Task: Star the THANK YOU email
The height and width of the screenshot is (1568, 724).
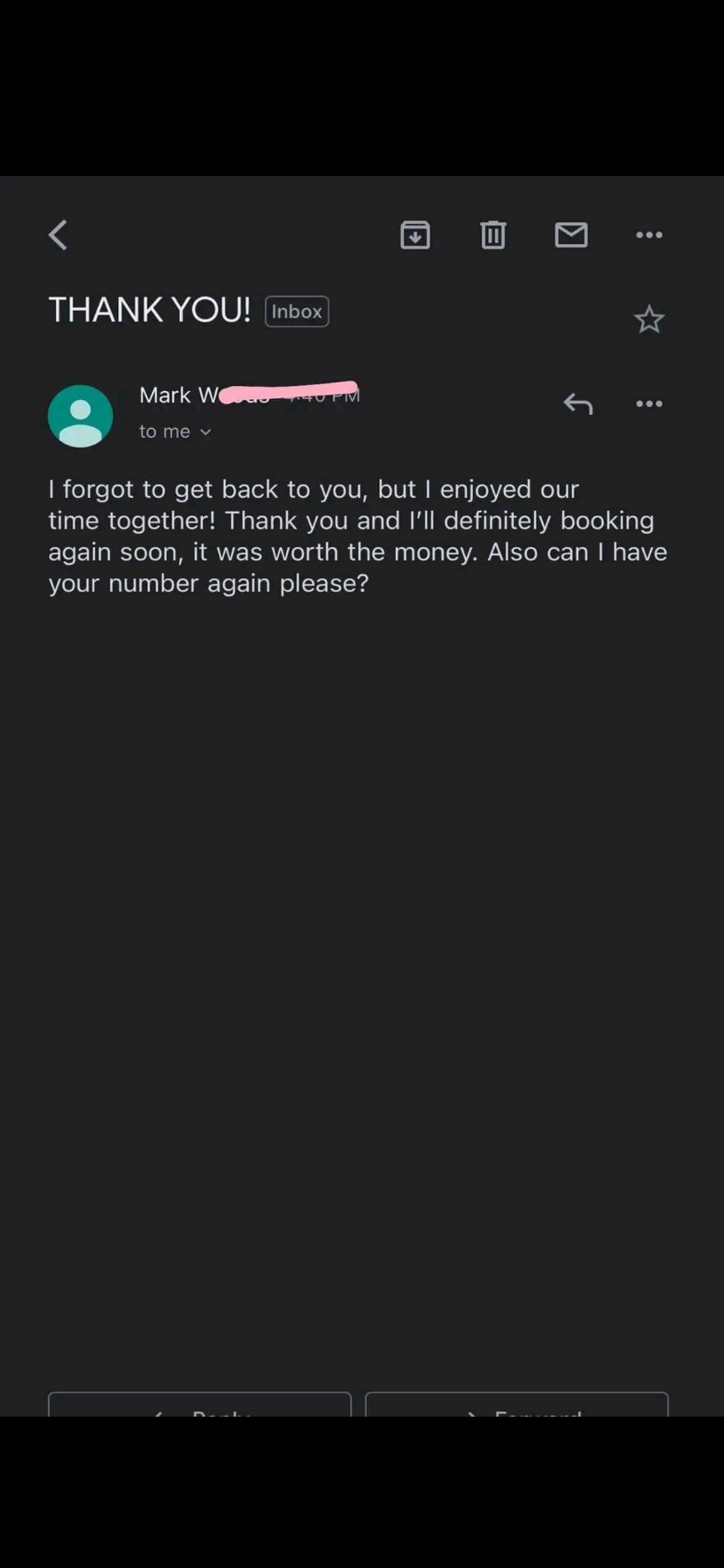Action: 649,319
